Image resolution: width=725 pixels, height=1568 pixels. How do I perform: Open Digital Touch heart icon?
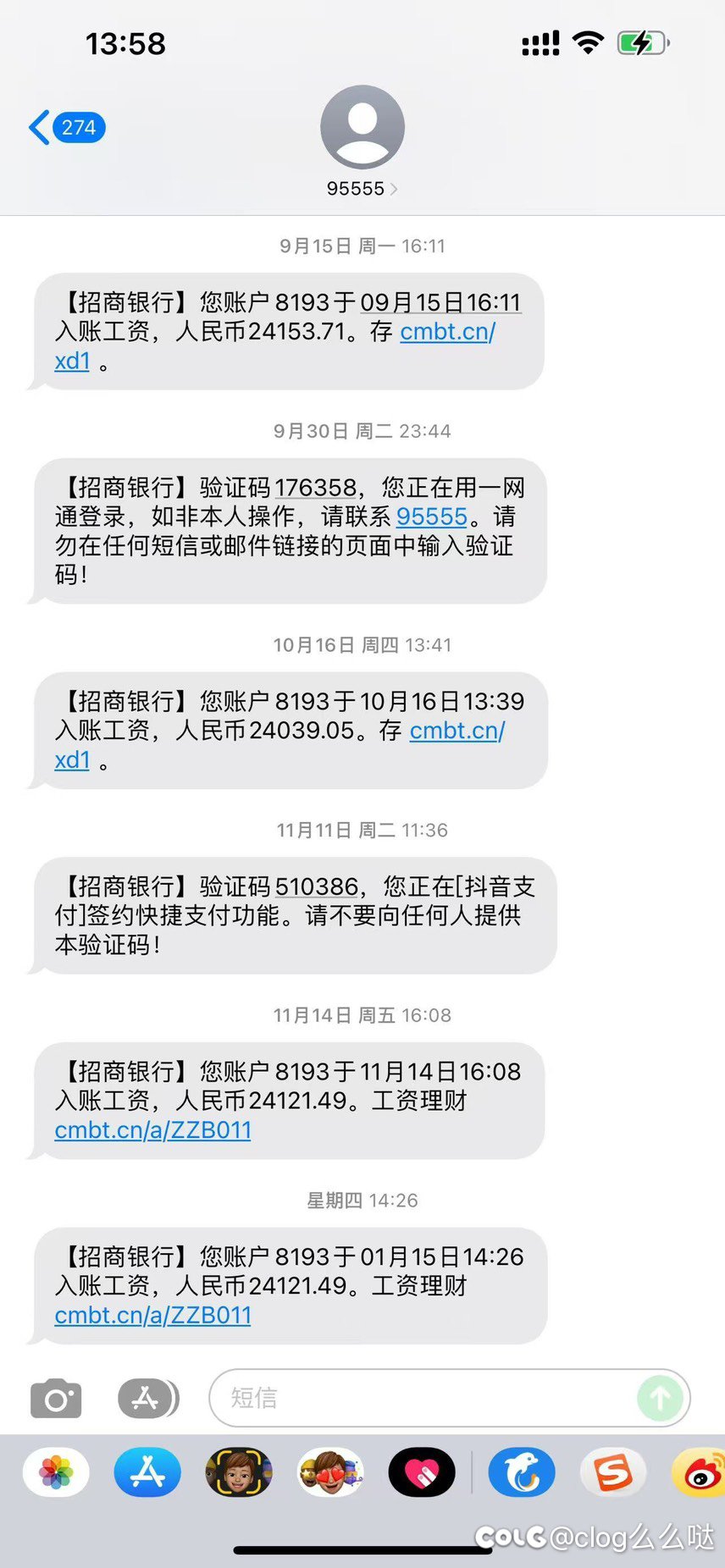422,1473
